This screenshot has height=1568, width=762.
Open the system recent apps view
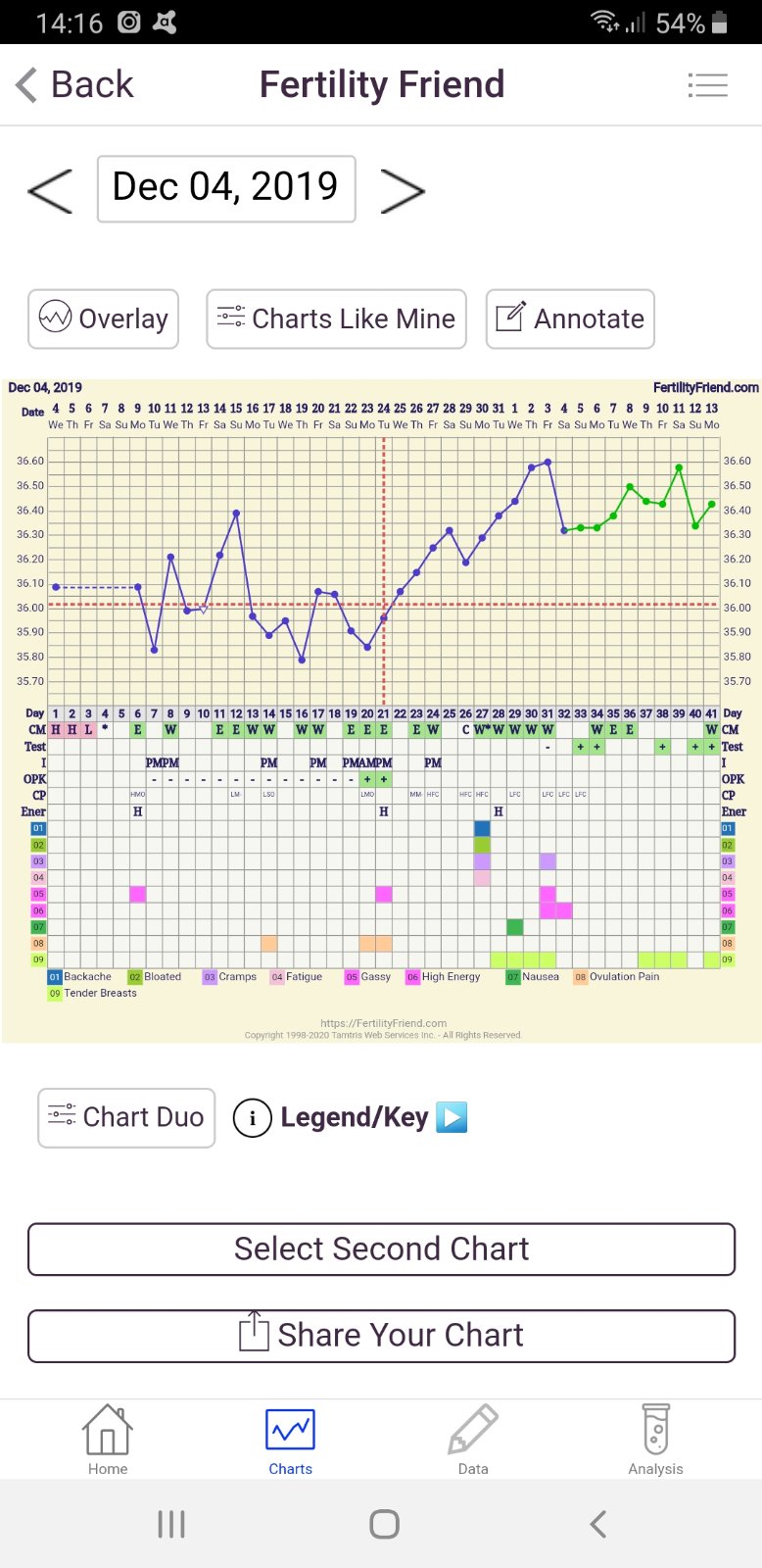171,1524
